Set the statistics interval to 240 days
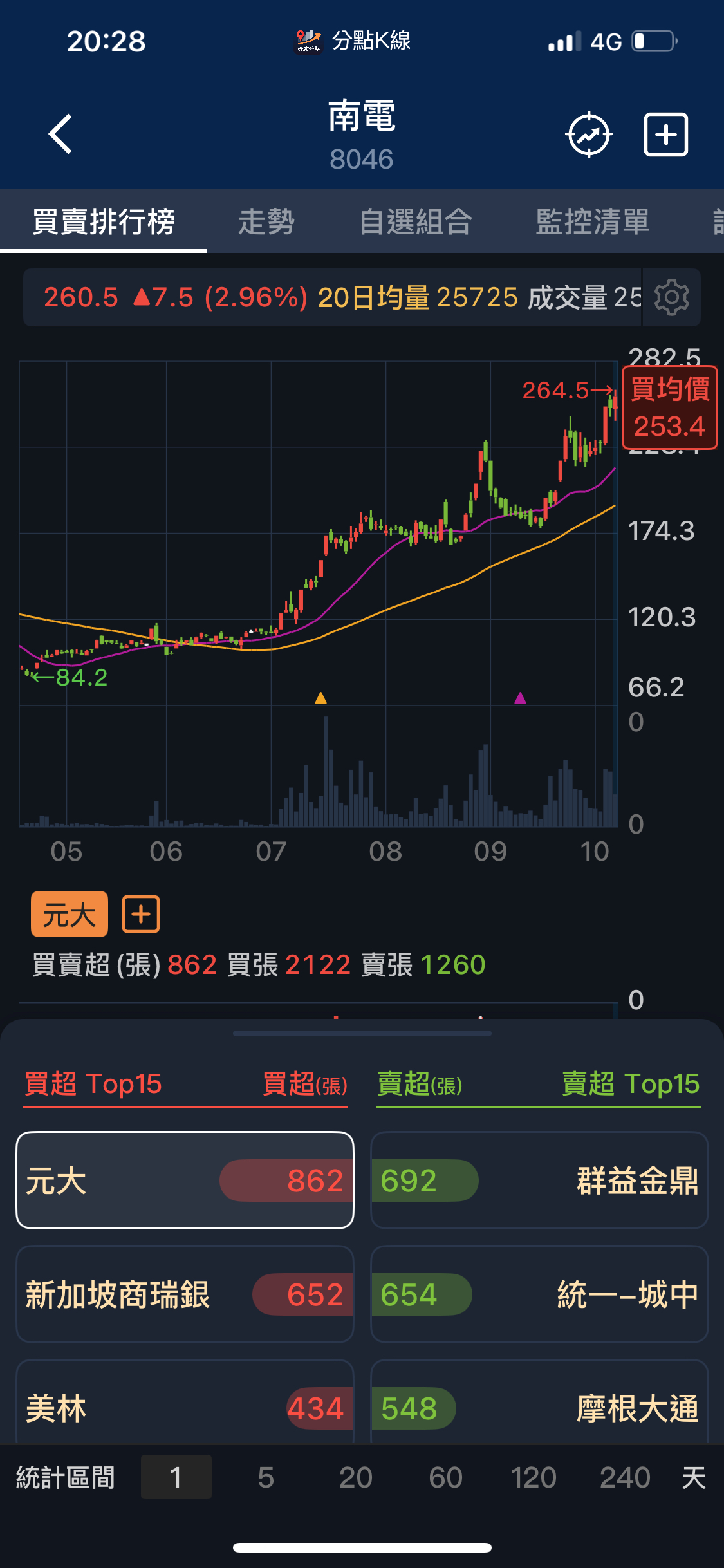724x1568 pixels. 625,1477
